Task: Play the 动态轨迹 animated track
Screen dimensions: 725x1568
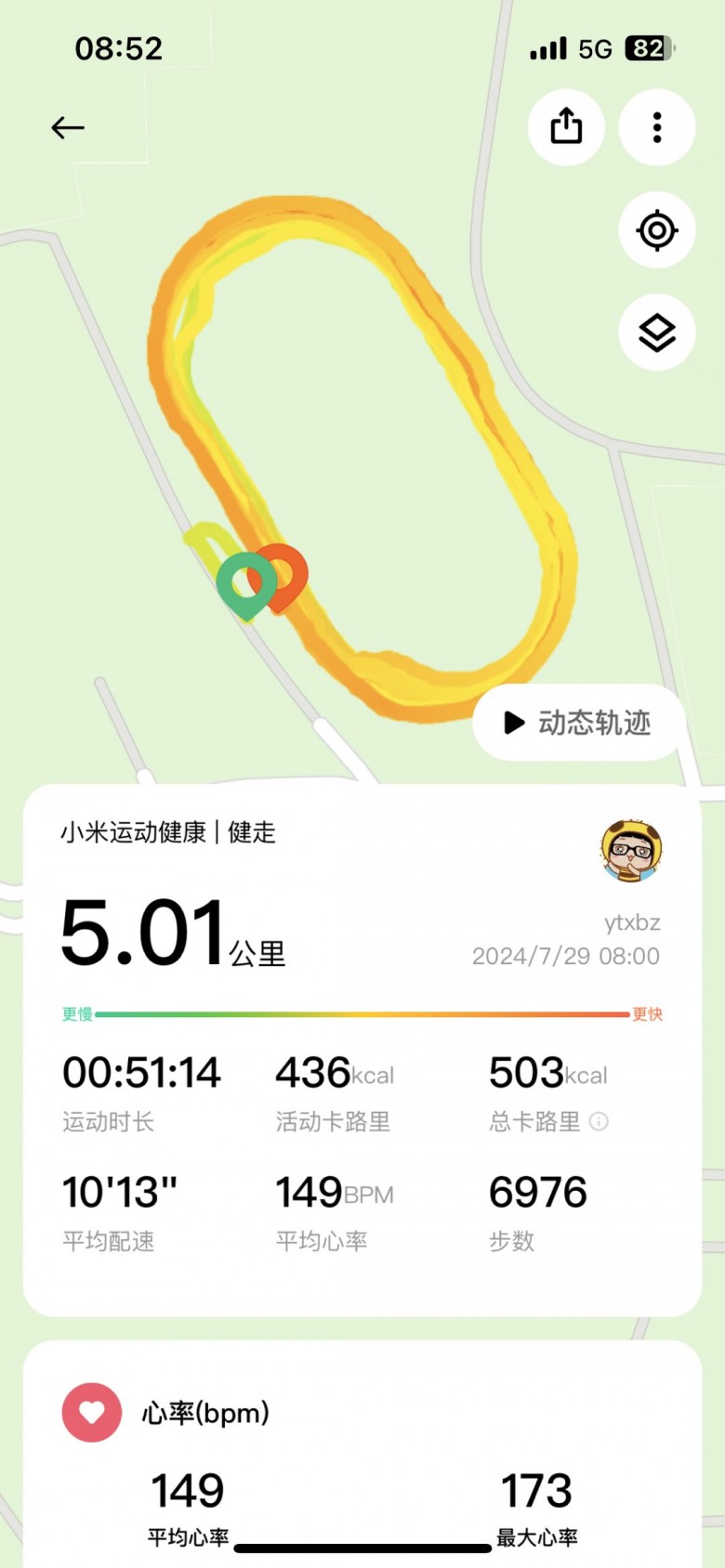Action: point(578,723)
